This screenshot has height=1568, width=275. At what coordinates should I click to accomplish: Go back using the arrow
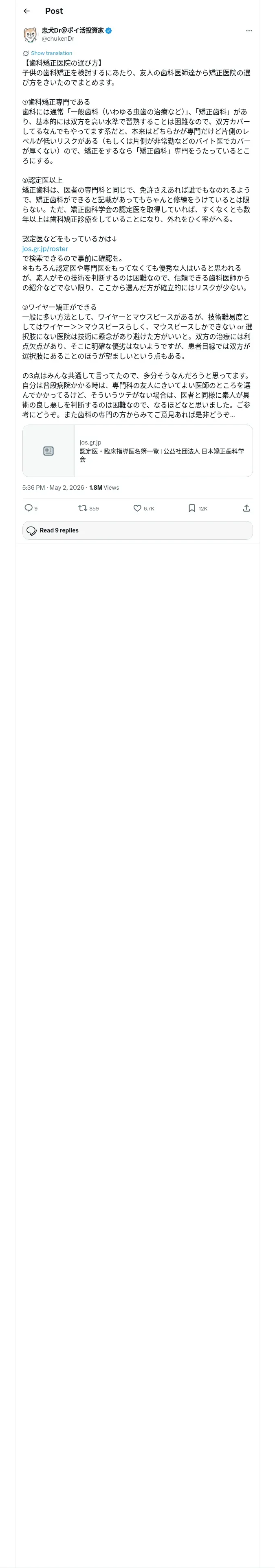(27, 11)
